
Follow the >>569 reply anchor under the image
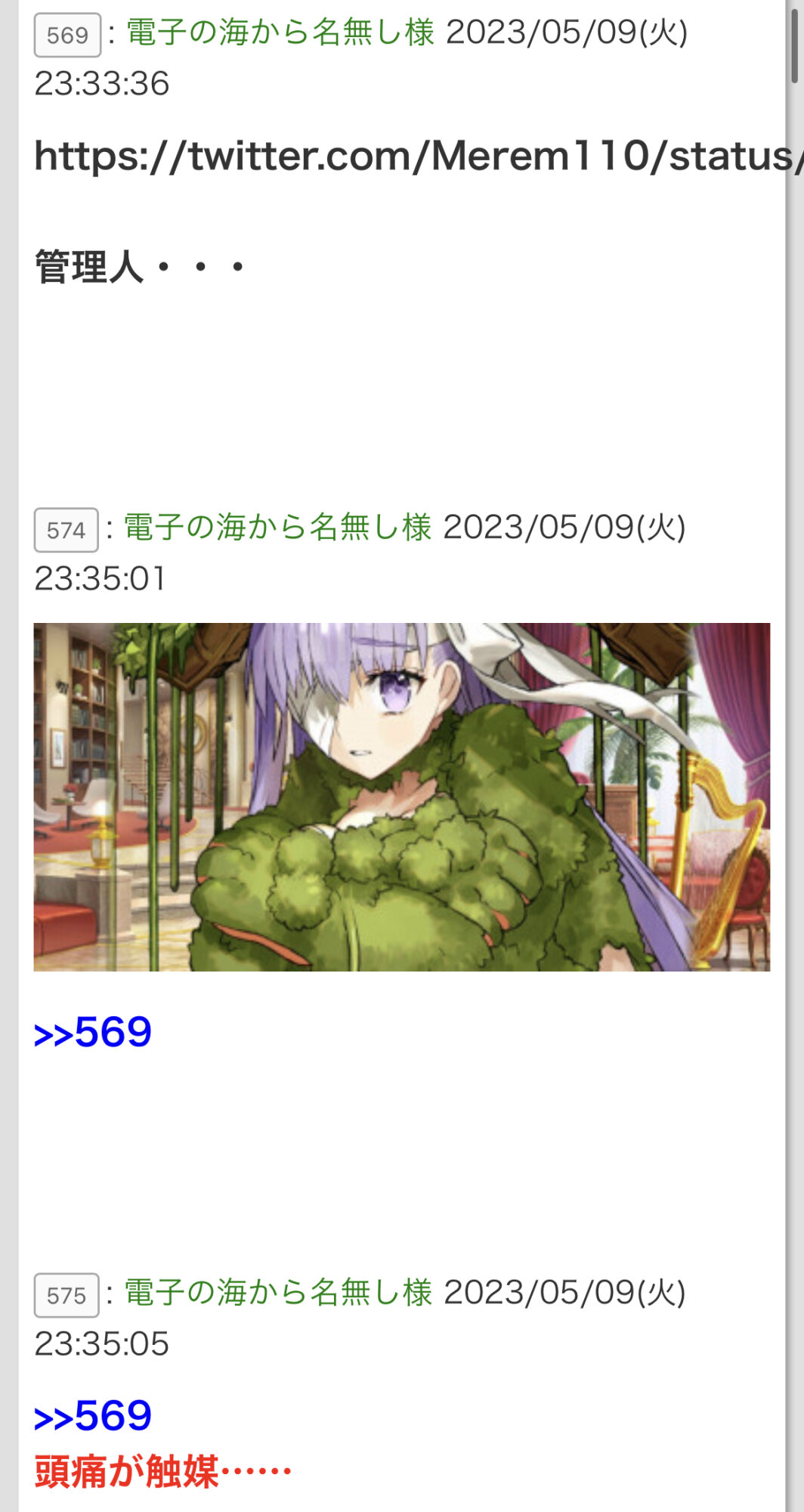tap(93, 1033)
